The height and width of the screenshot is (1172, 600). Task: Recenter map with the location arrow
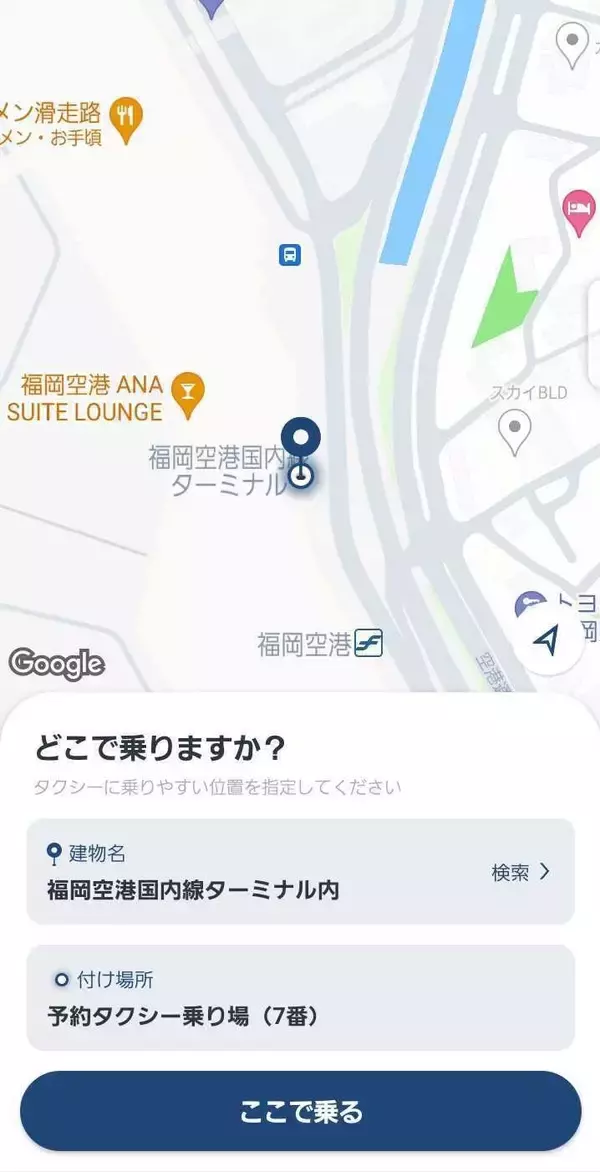click(545, 642)
